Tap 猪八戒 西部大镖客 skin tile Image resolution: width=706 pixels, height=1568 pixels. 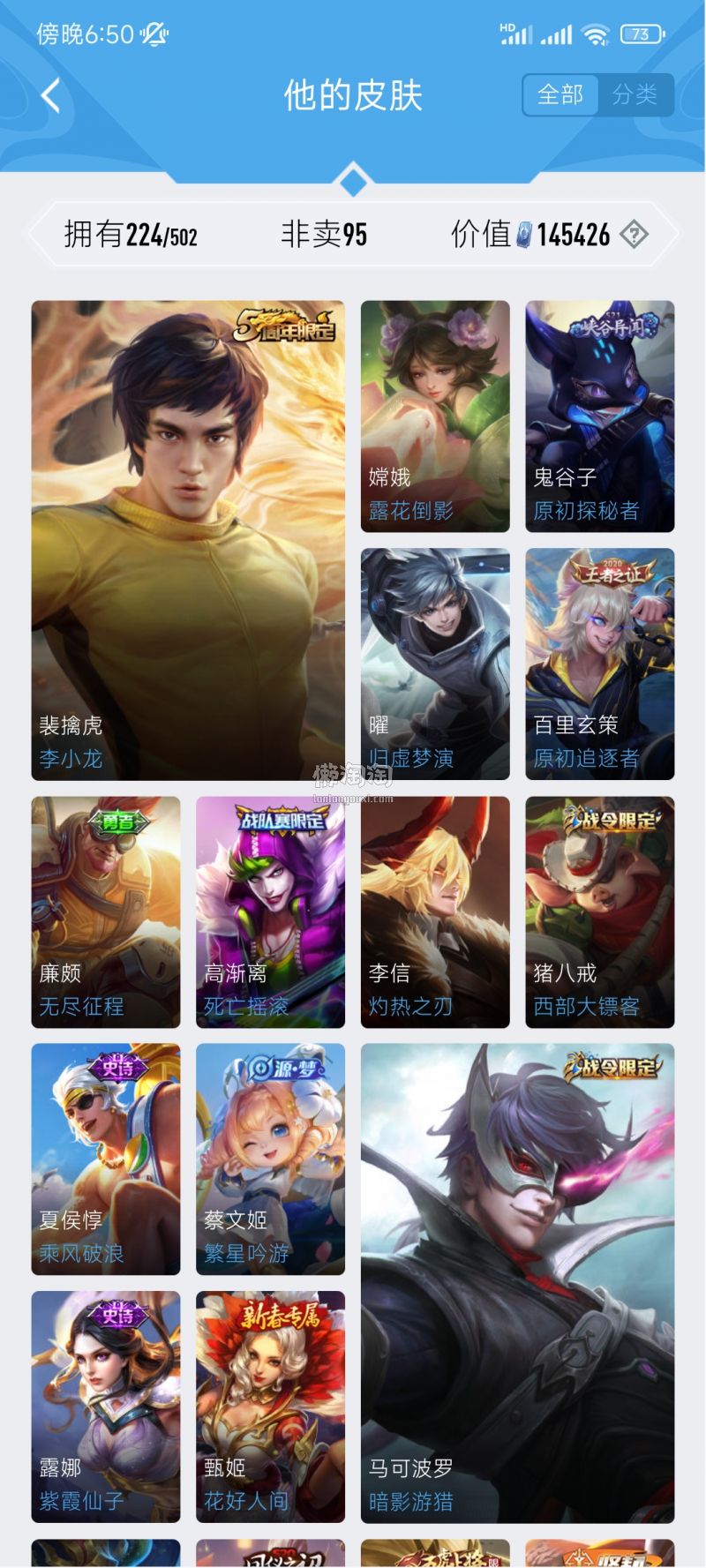coord(599,912)
